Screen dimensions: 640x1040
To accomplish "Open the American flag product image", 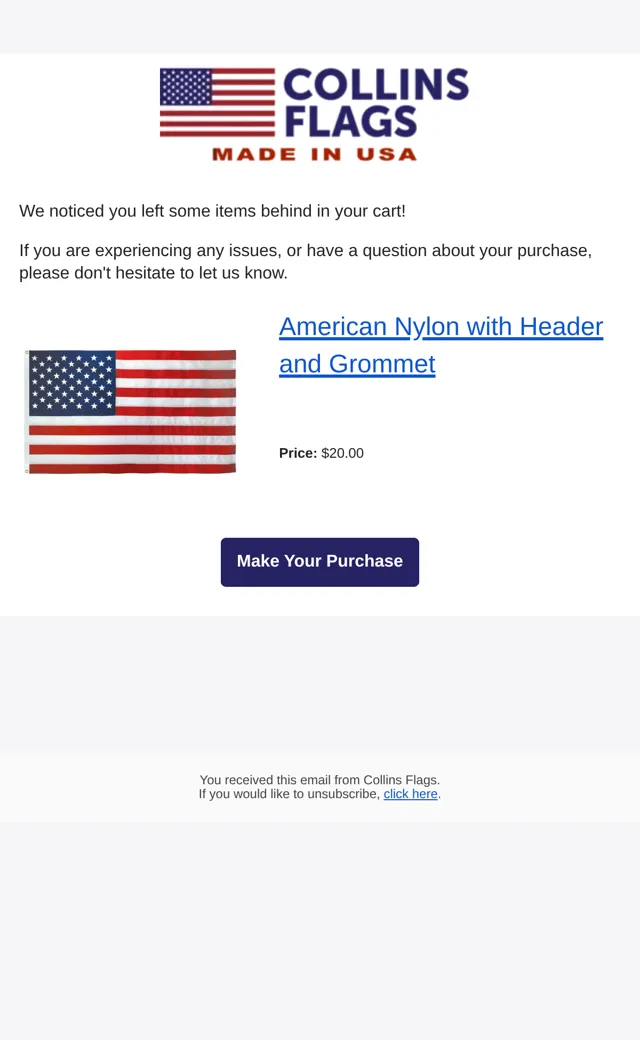I will point(131,411).
